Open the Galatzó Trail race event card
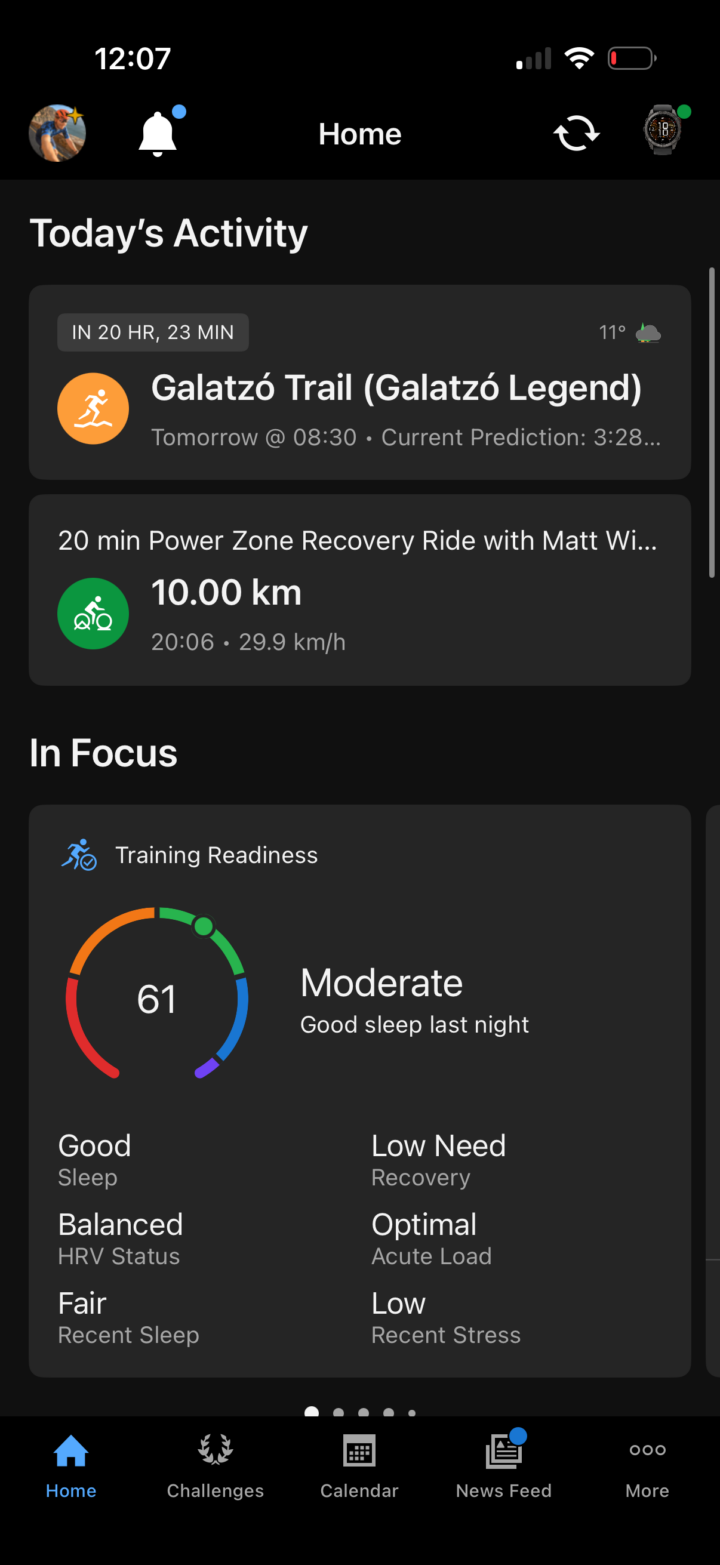Viewport: 720px width, 1565px height. tap(360, 382)
